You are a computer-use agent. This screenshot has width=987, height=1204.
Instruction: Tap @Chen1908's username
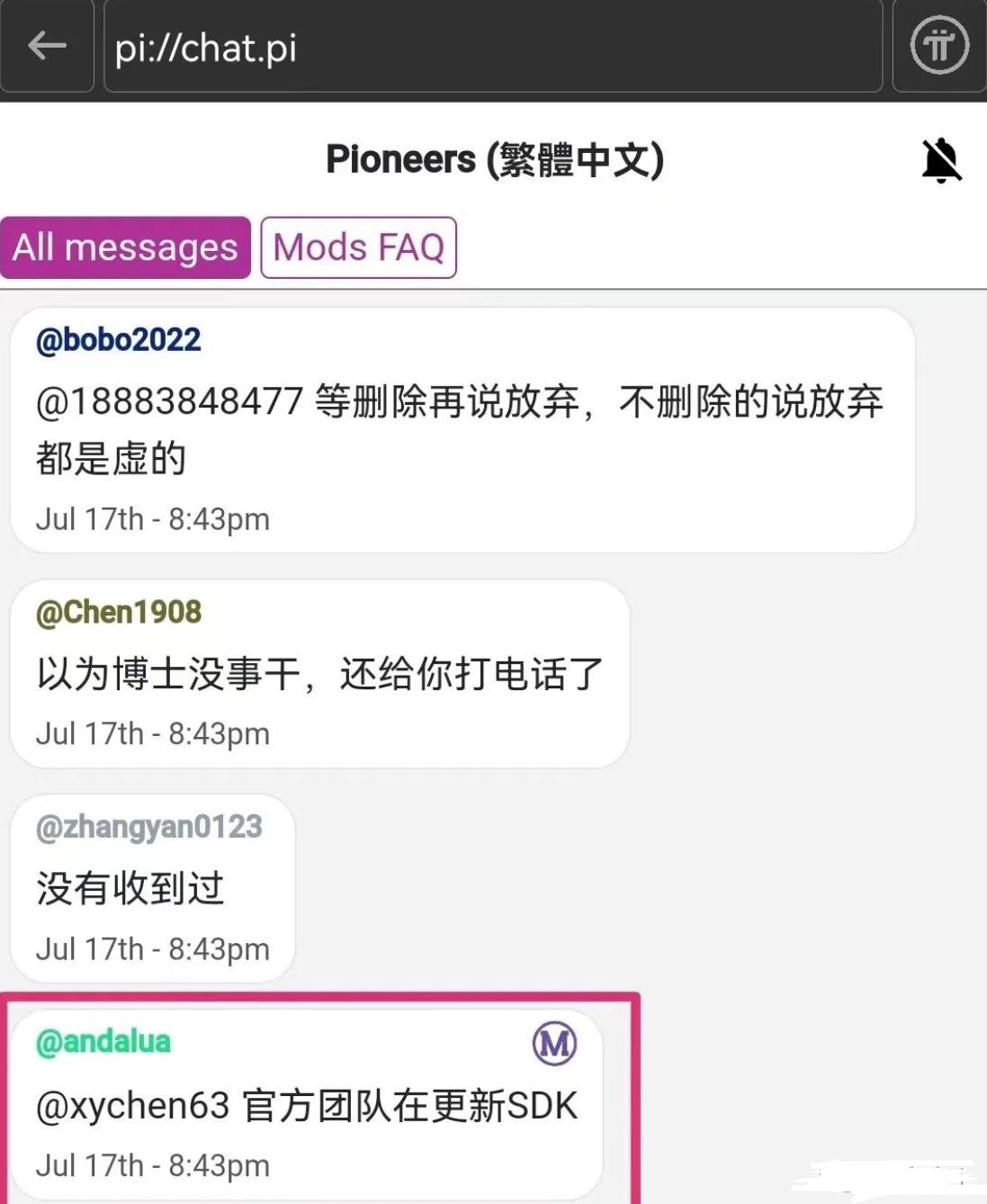point(118,612)
